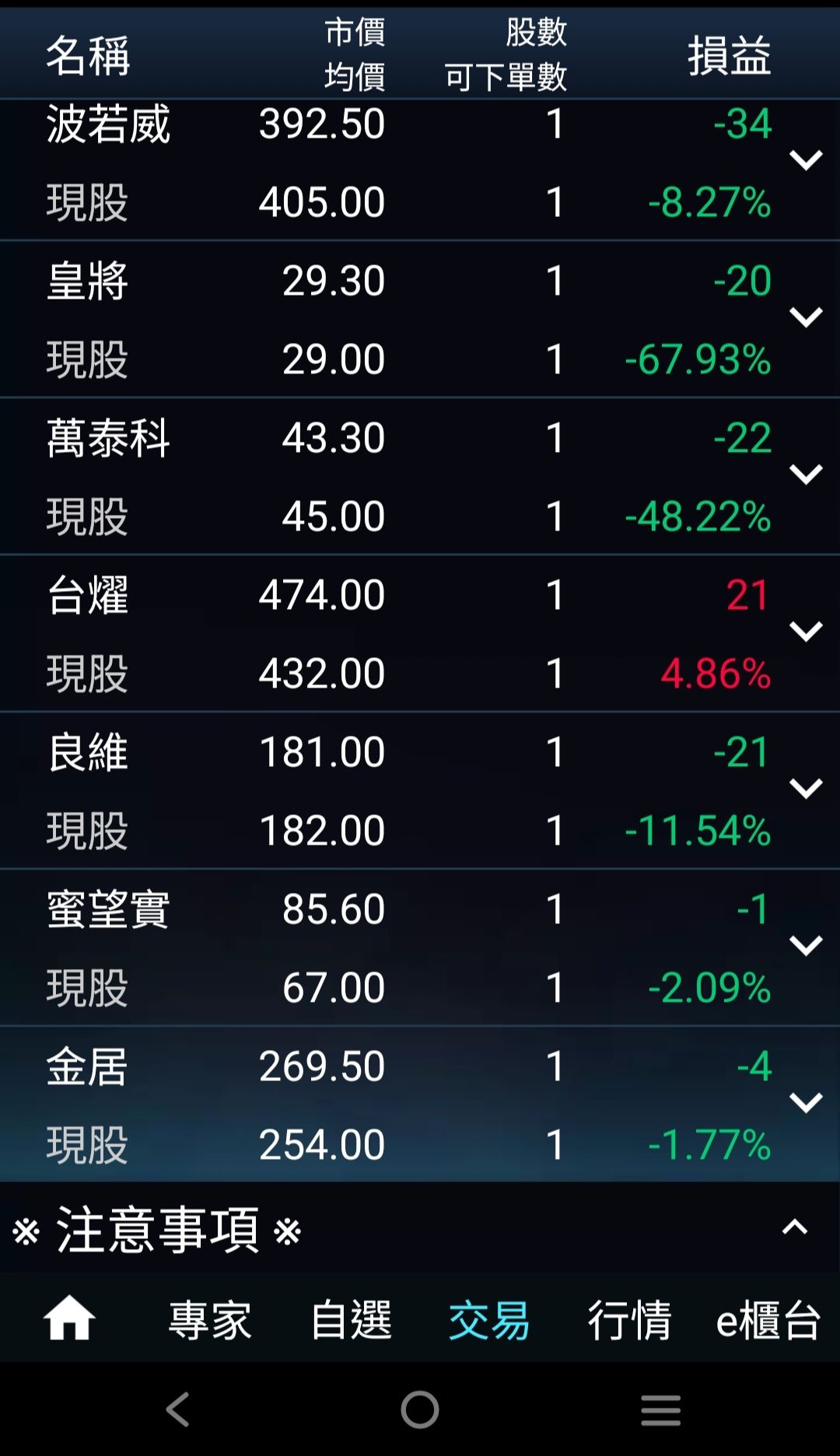Image resolution: width=840 pixels, height=1456 pixels.
Task: Switch to the 自選 tab
Action: tap(351, 1321)
